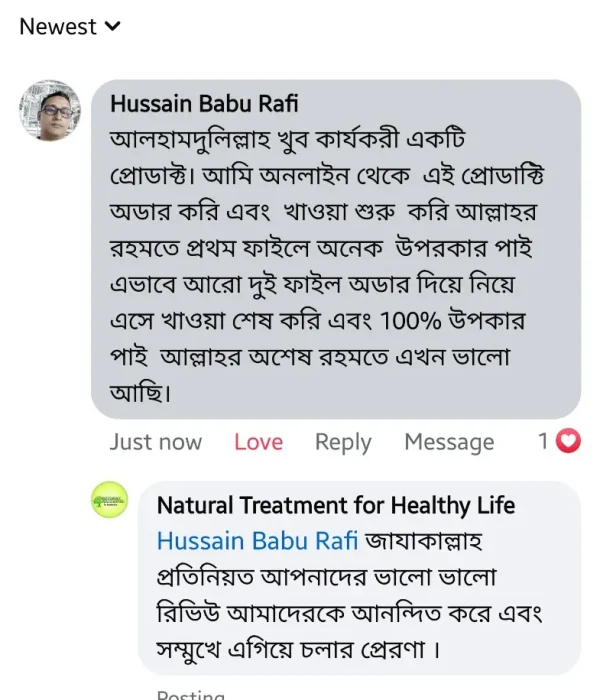Open commenter name Hussain Babu Rafi

204,104
